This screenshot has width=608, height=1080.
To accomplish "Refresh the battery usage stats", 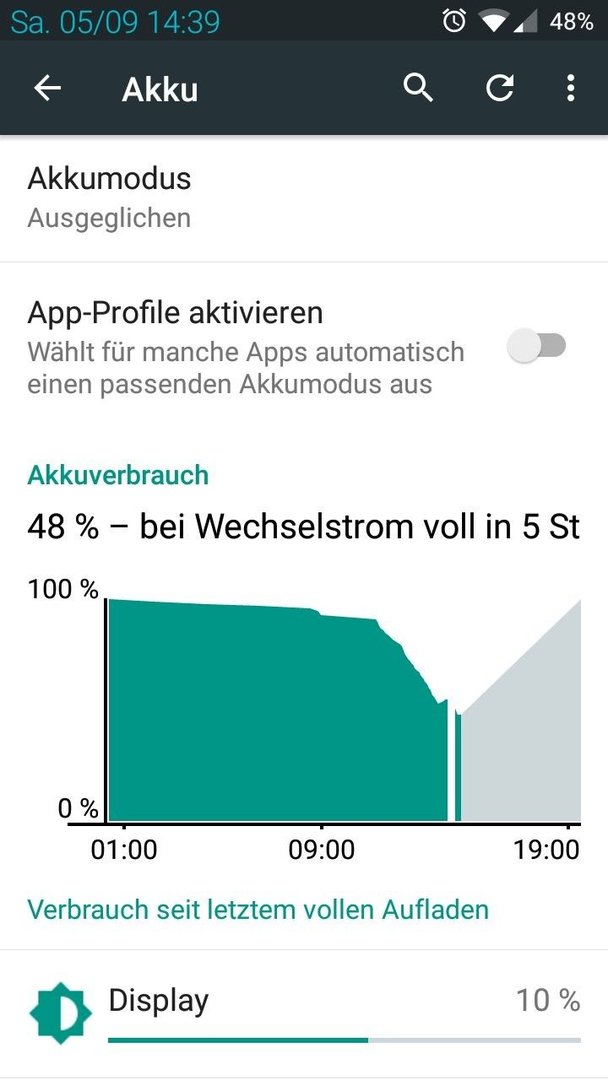I will tap(499, 88).
